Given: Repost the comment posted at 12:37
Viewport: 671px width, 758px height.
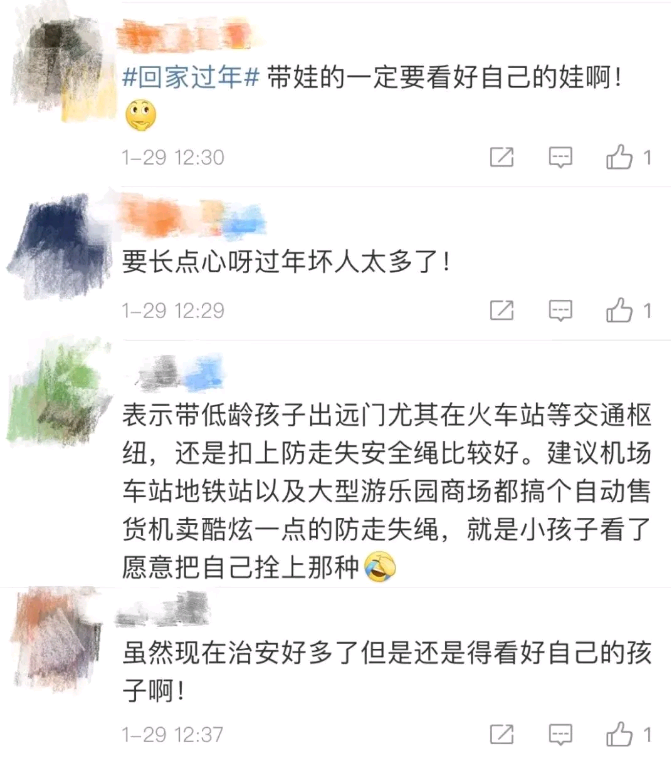Looking at the screenshot, I should 502,733.
